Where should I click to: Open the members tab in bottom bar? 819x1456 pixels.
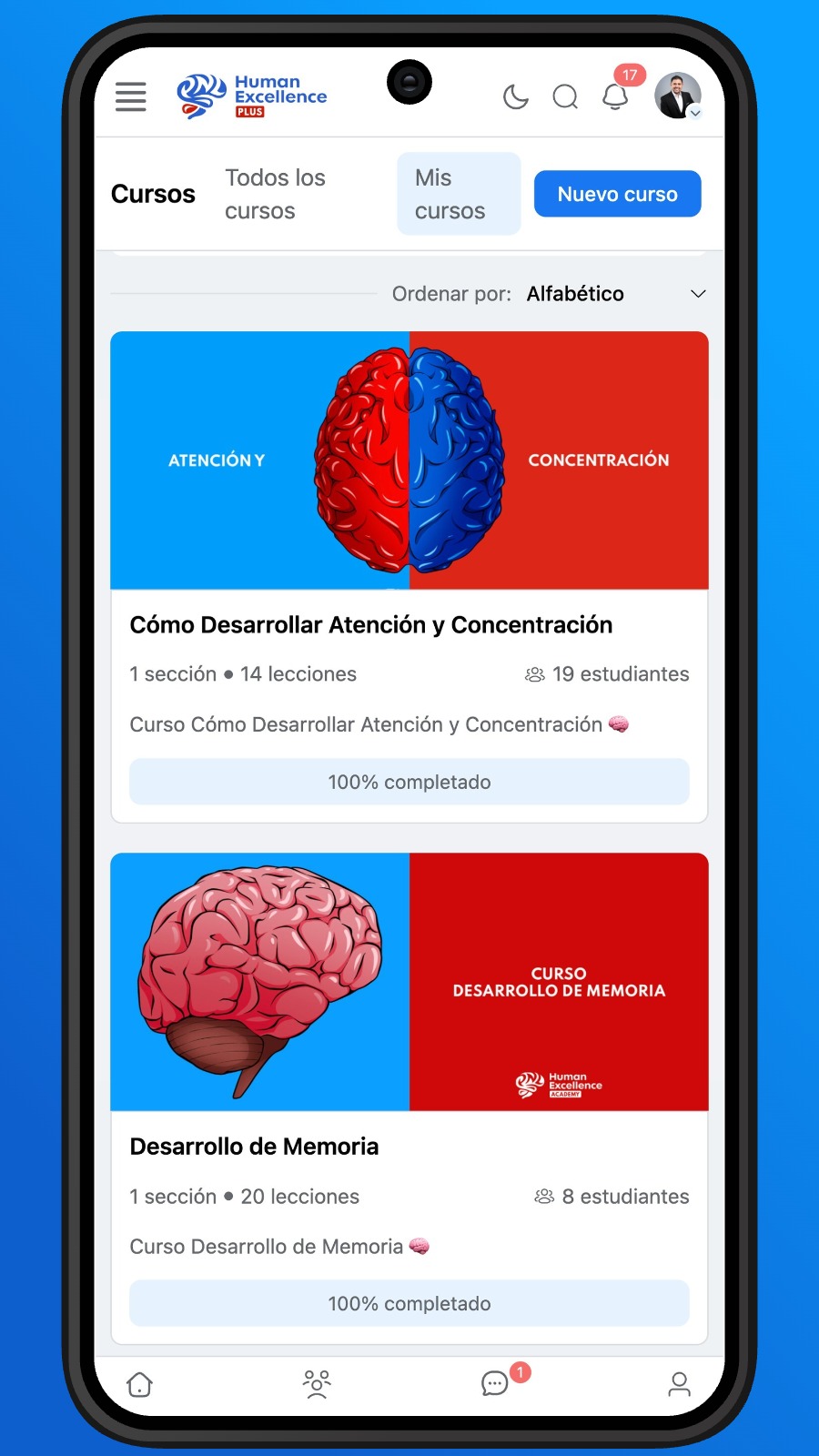(x=317, y=1384)
